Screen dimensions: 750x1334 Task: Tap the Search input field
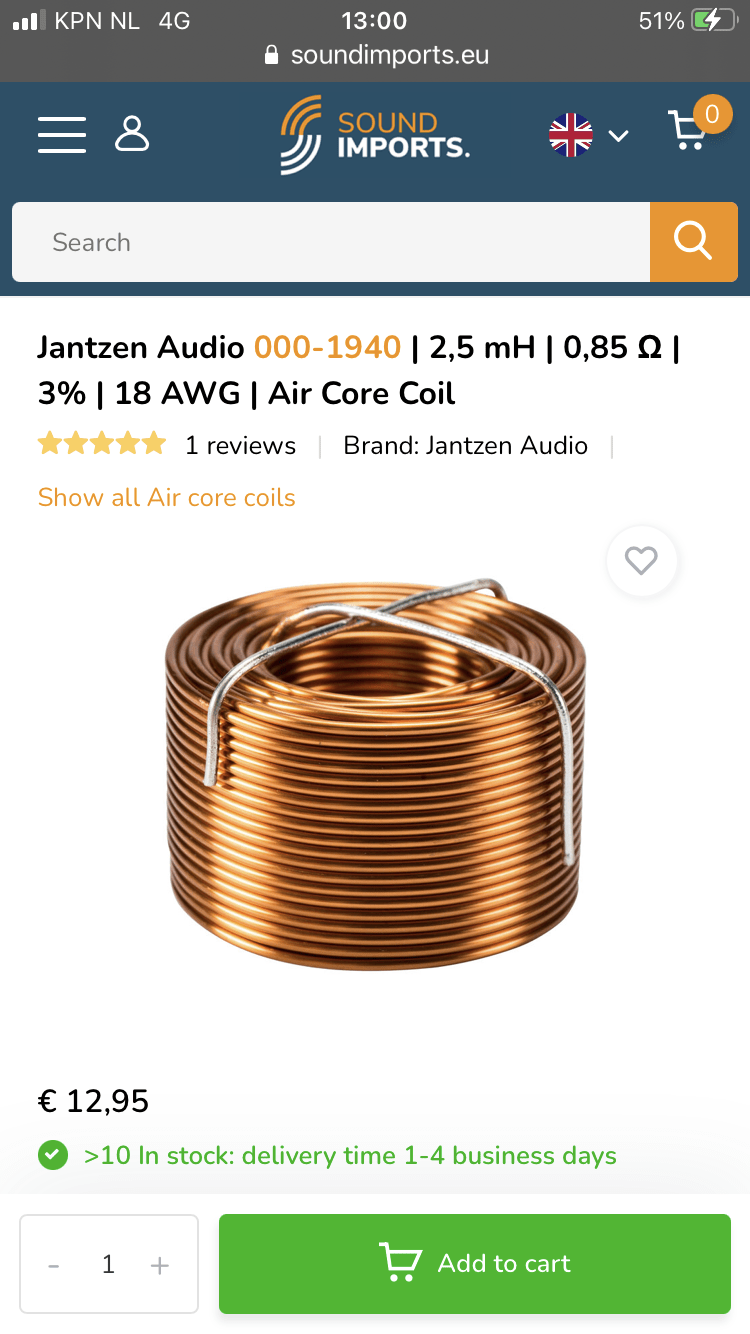tap(331, 242)
